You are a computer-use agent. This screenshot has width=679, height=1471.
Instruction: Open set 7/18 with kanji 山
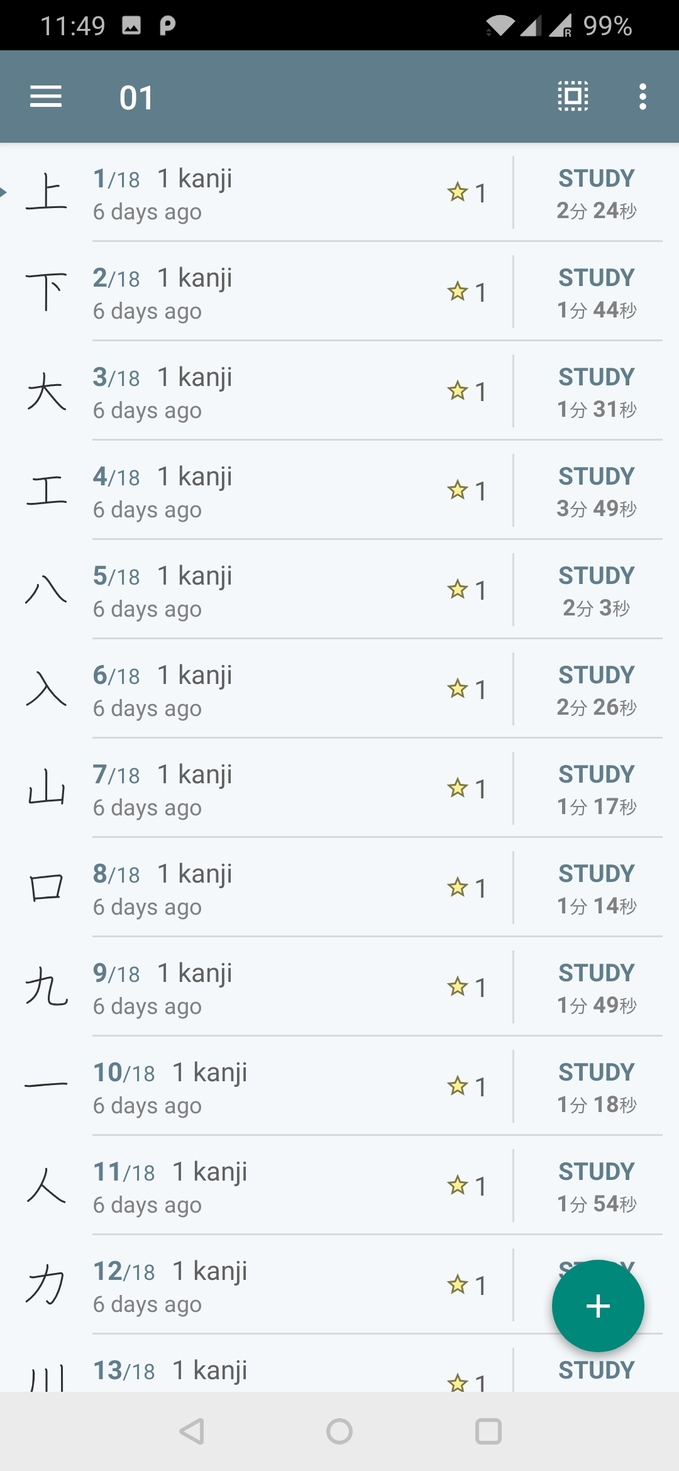(x=256, y=788)
